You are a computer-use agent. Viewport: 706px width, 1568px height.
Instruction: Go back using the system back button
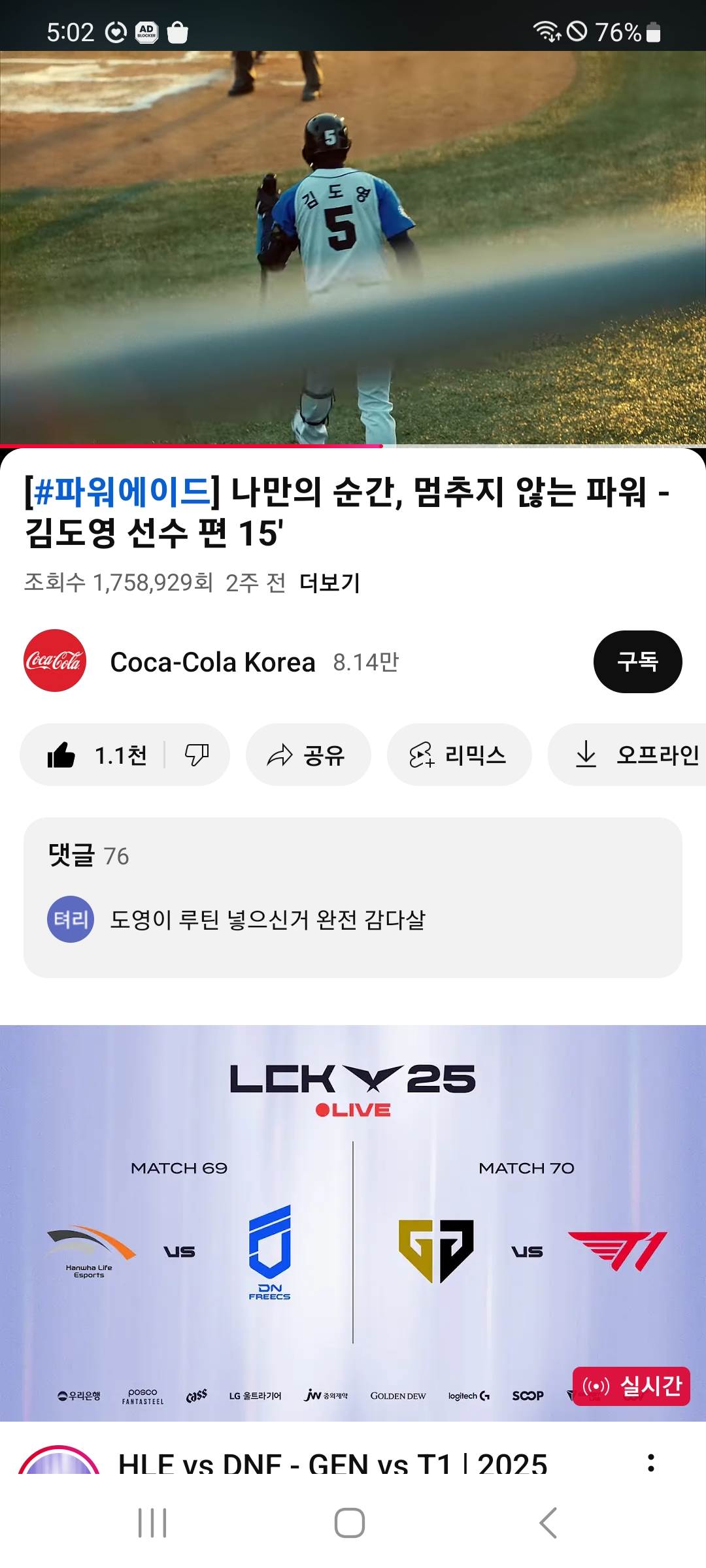coord(548,1523)
